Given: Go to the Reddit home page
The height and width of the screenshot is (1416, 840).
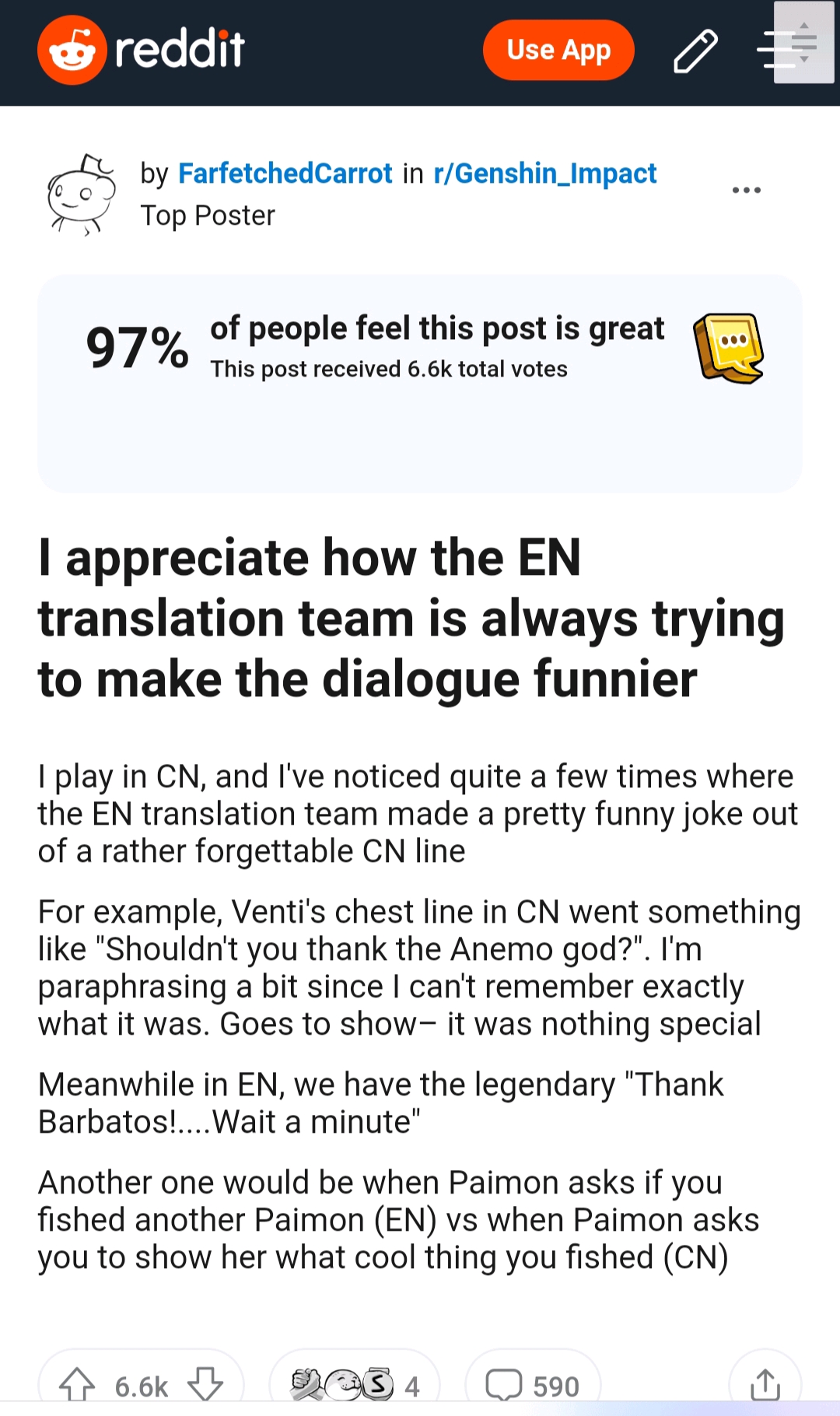Looking at the screenshot, I should (x=141, y=50).
